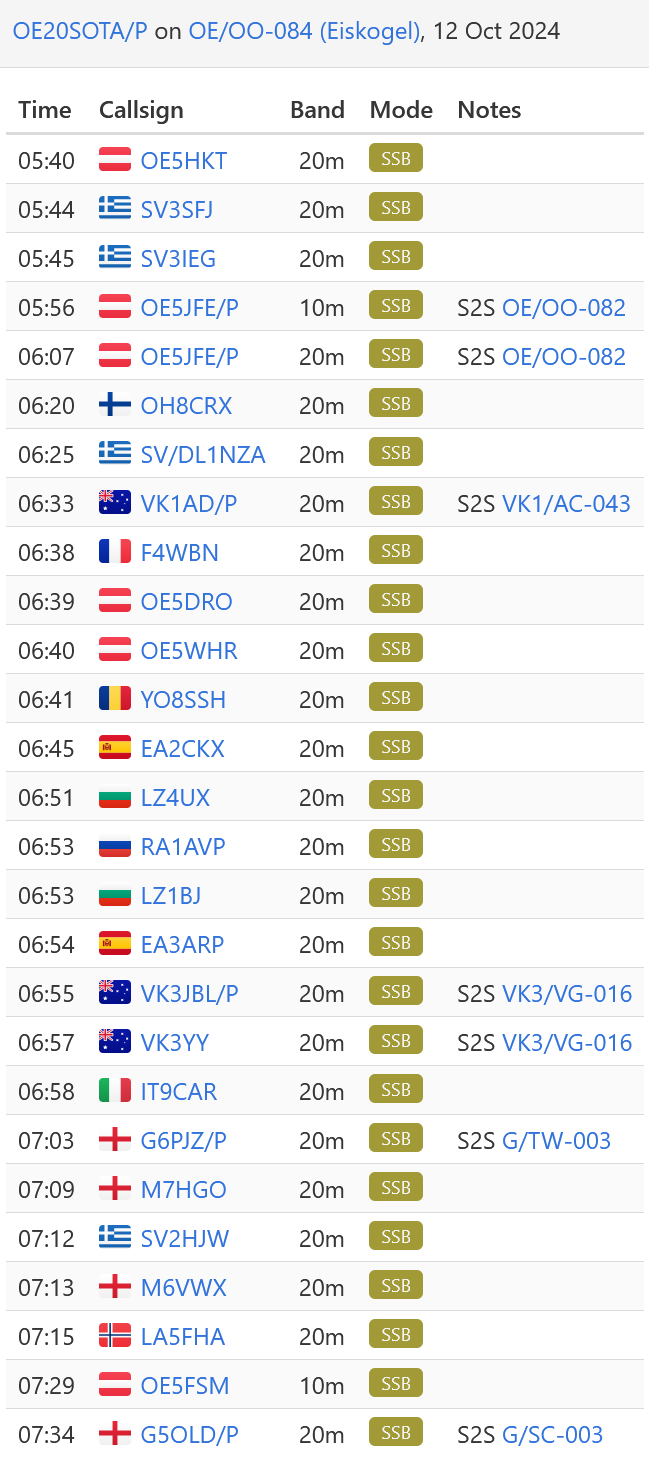The height and width of the screenshot is (1459, 649).
Task: Open callsign YO8SSH
Action: [x=183, y=700]
